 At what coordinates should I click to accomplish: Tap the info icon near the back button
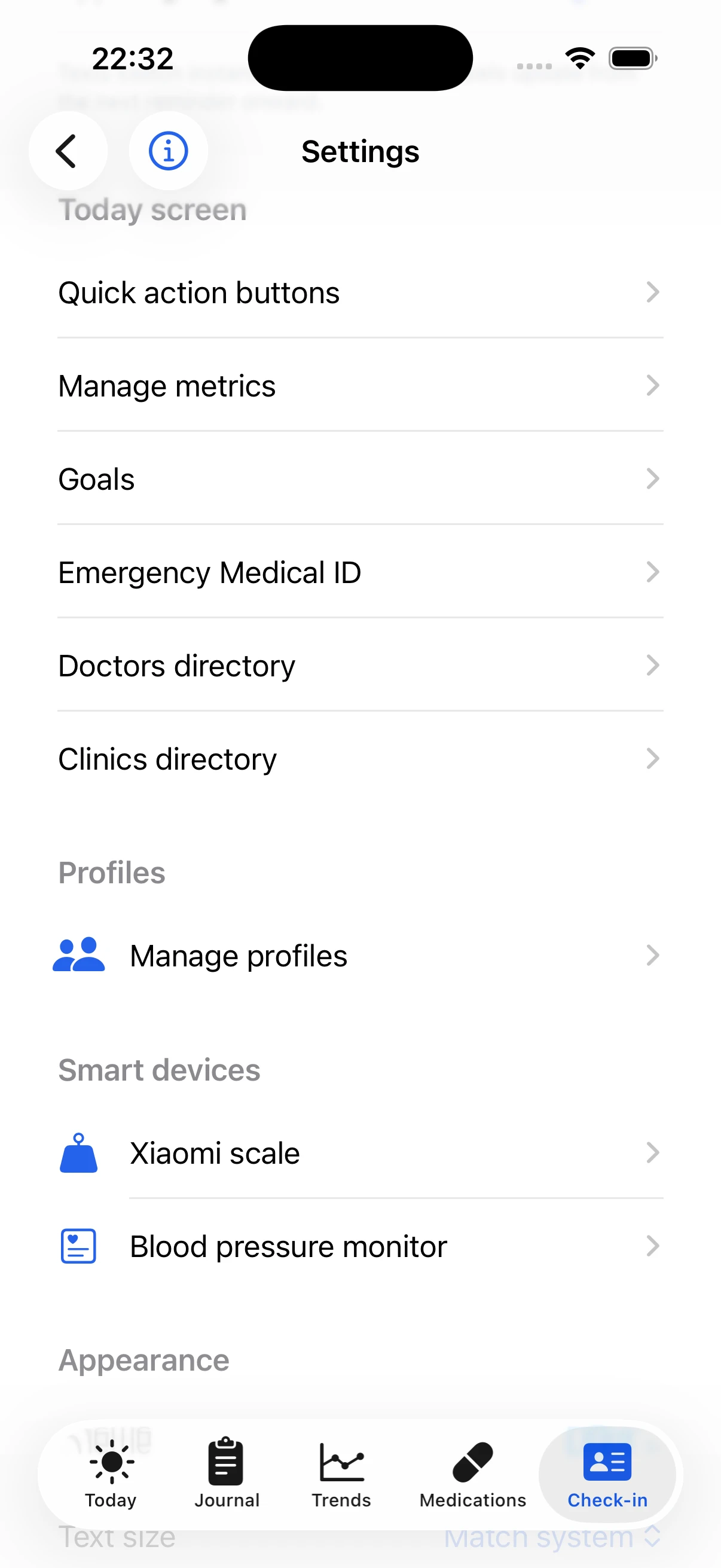point(168,151)
